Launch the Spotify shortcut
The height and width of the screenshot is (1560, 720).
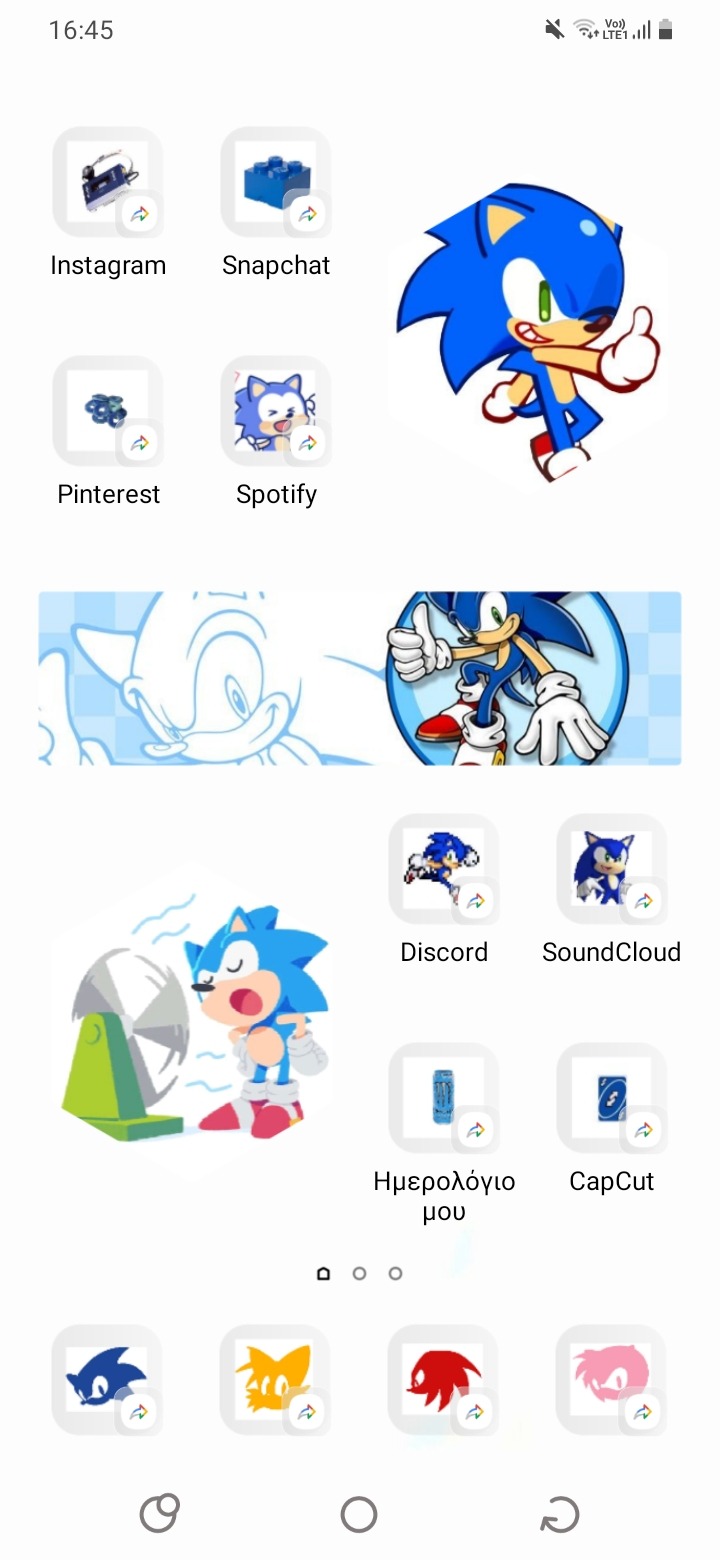[275, 411]
